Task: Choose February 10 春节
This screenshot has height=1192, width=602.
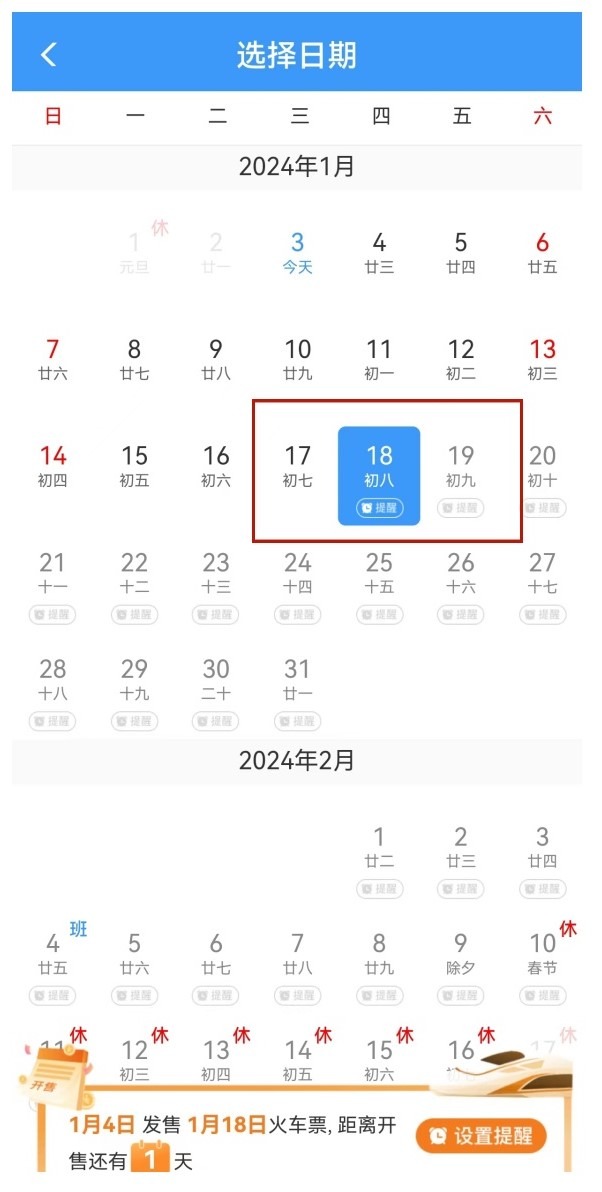Action: click(x=542, y=962)
